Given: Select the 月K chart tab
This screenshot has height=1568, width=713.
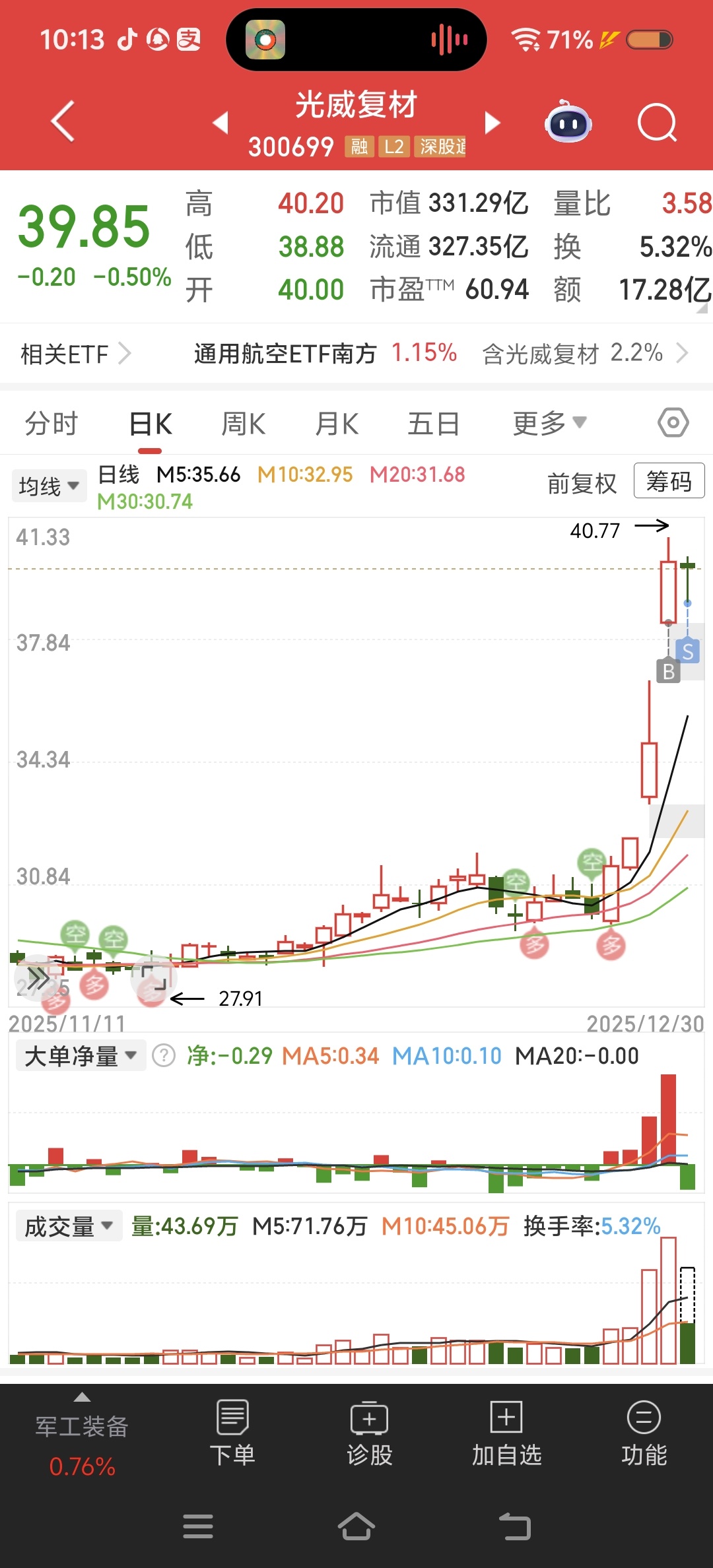Looking at the screenshot, I should click(337, 424).
